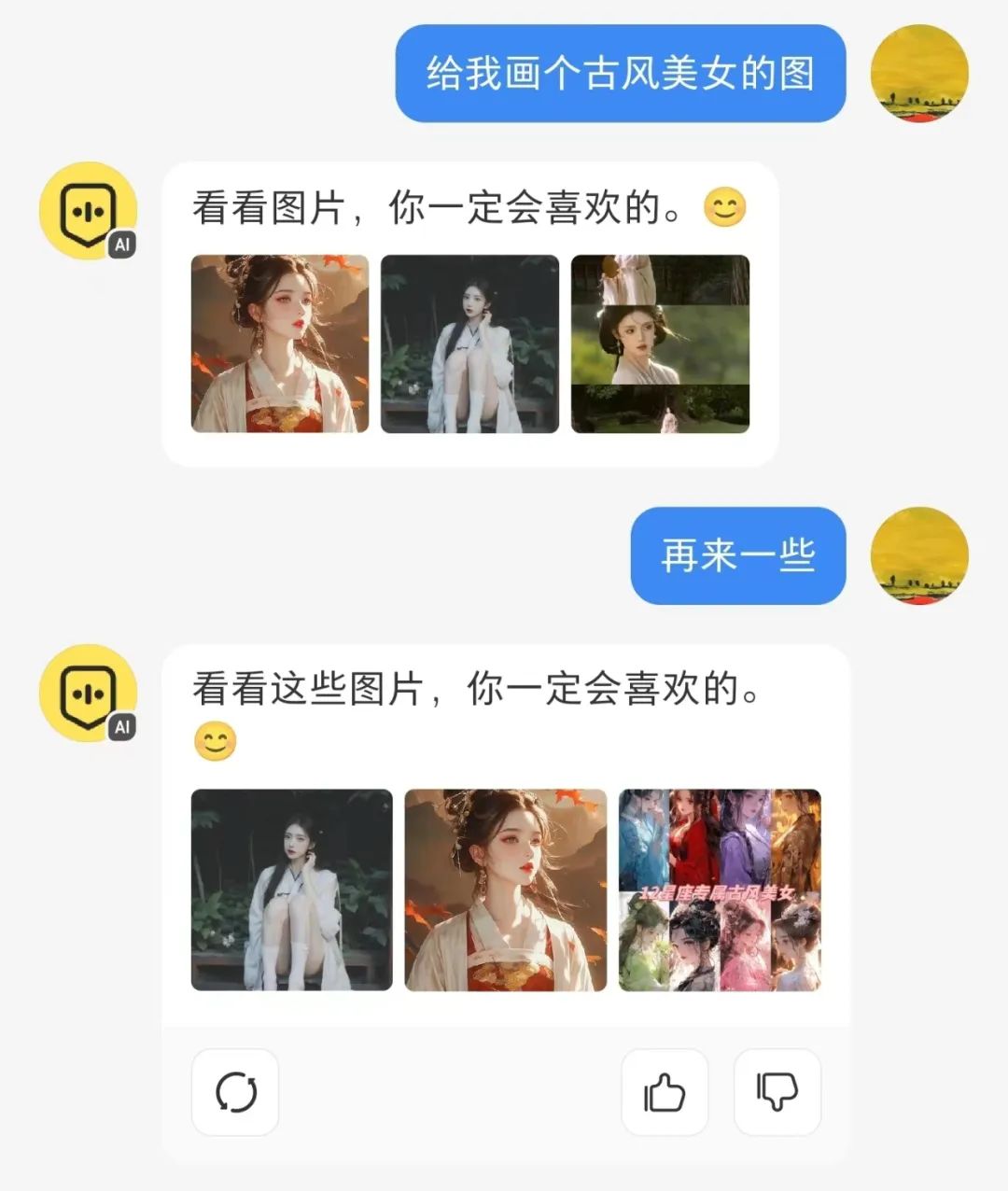The height and width of the screenshot is (1191, 1008).
Task: Click the AI assistant avatar on the second reply
Action: 89,692
